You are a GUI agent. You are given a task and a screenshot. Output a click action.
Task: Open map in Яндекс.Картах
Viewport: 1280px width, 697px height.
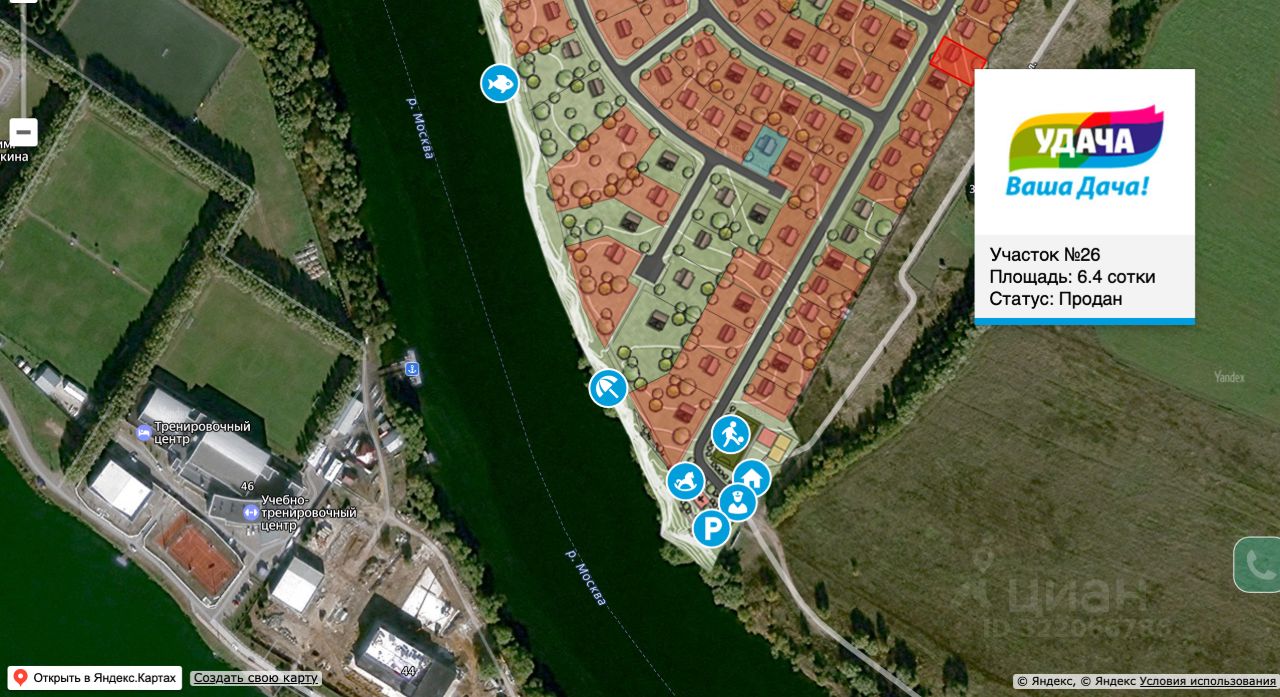(x=95, y=678)
